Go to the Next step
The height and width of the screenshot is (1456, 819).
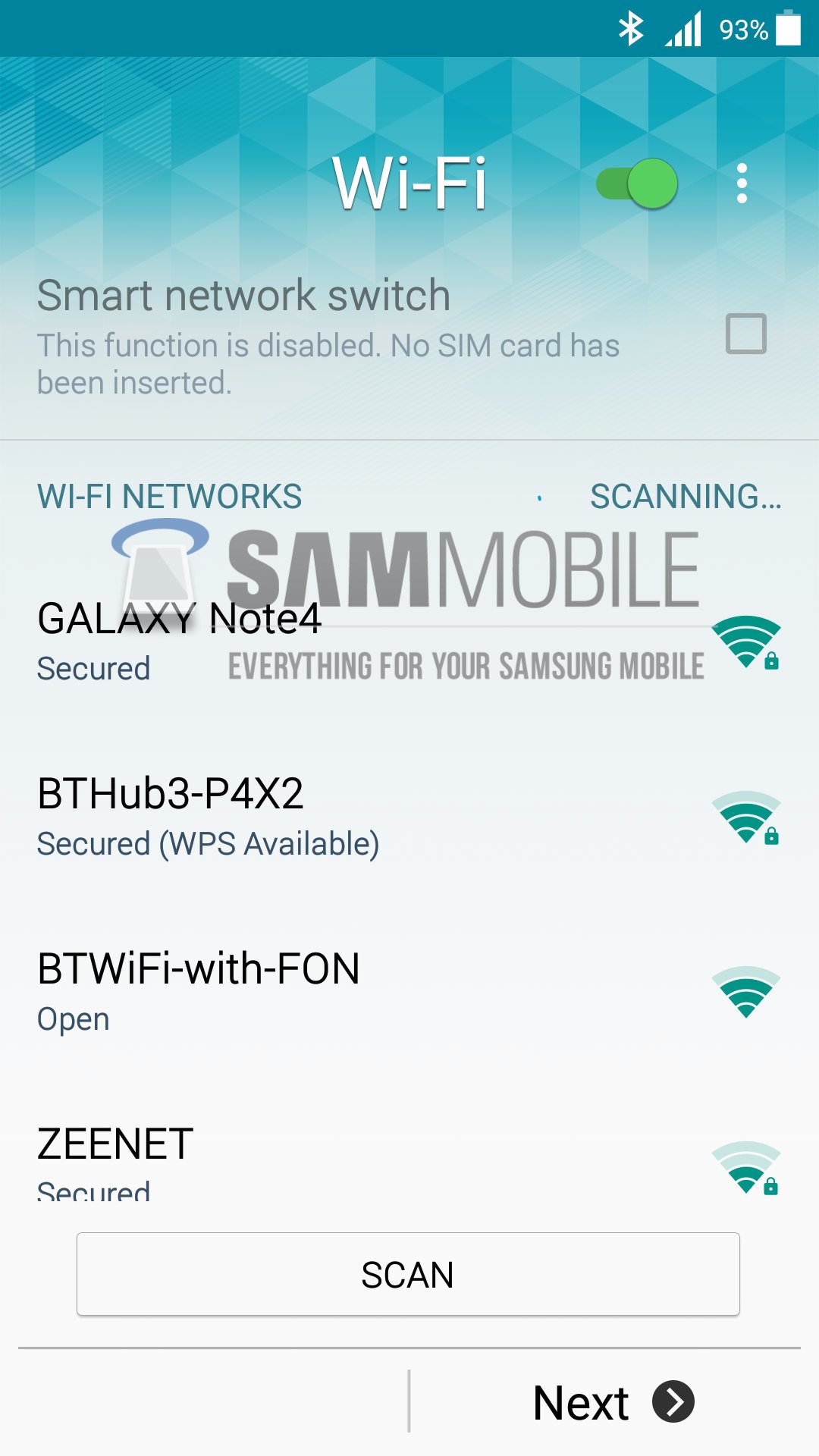coord(613,1402)
